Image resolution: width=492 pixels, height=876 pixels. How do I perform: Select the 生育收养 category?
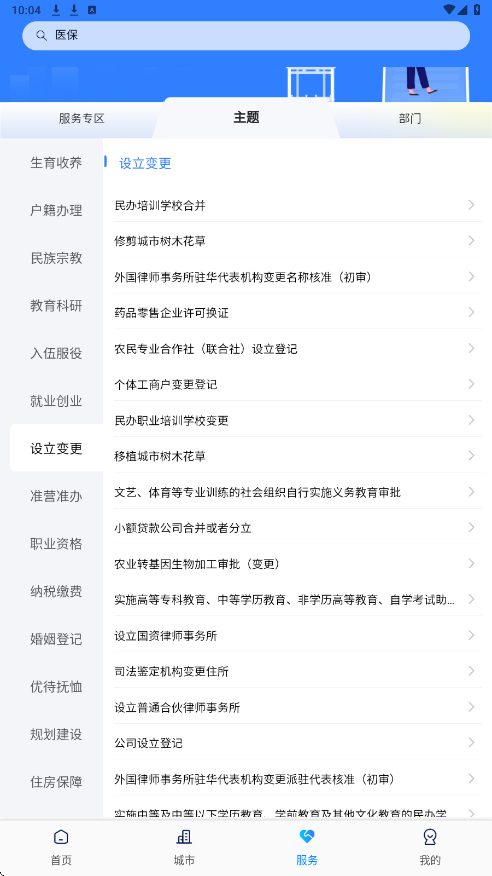tap(56, 163)
